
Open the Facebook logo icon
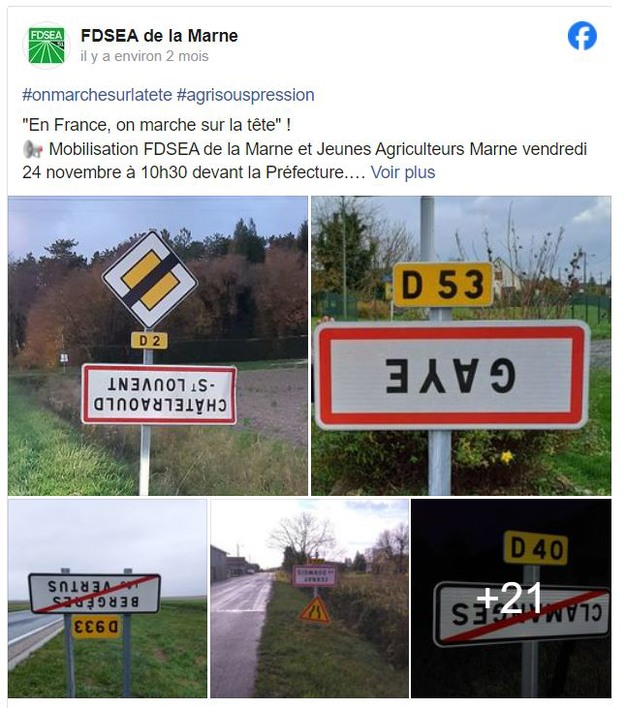coord(582,37)
